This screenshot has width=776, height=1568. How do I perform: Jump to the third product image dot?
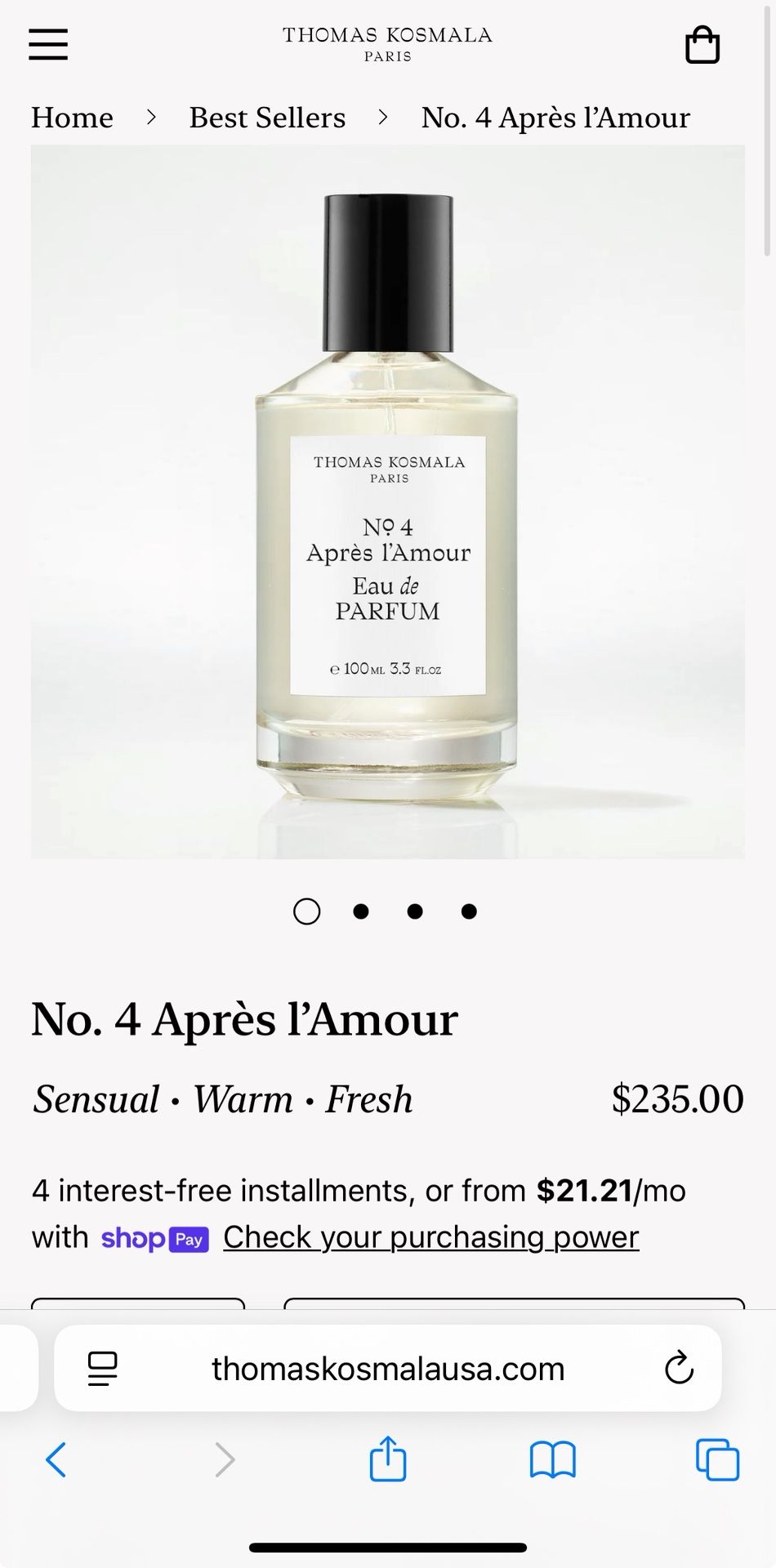click(x=415, y=911)
